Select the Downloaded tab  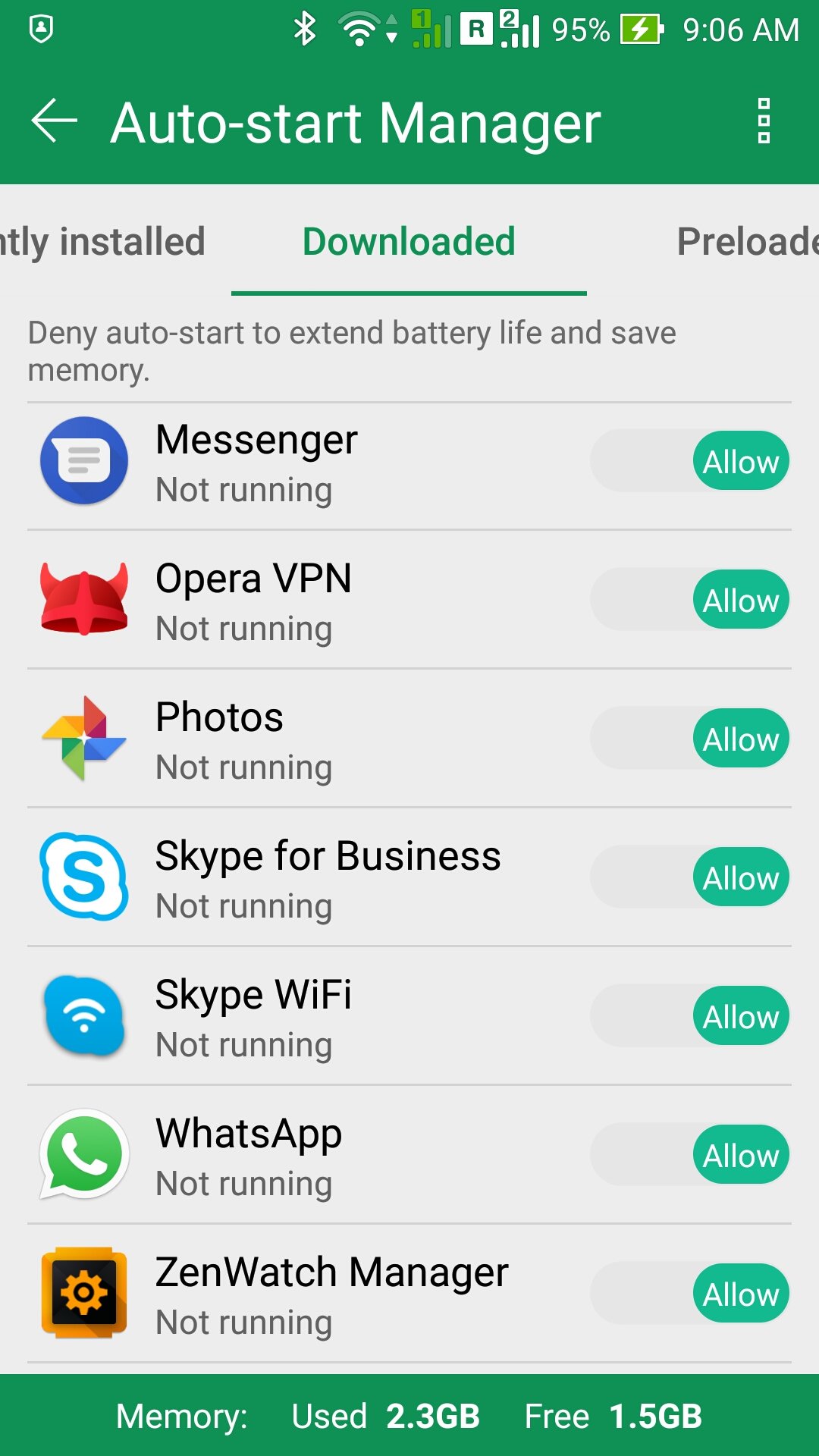point(409,242)
